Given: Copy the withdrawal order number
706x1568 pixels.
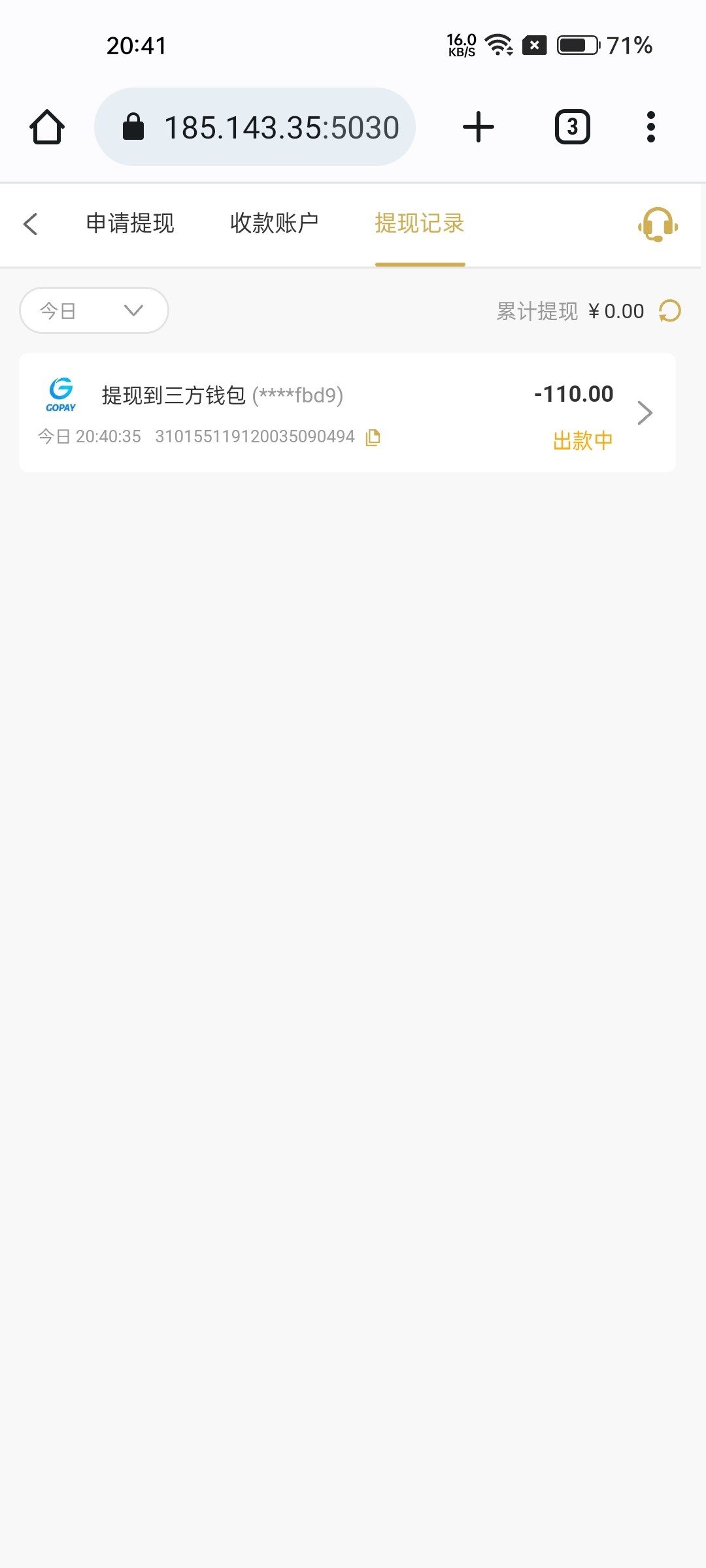Looking at the screenshot, I should (373, 437).
